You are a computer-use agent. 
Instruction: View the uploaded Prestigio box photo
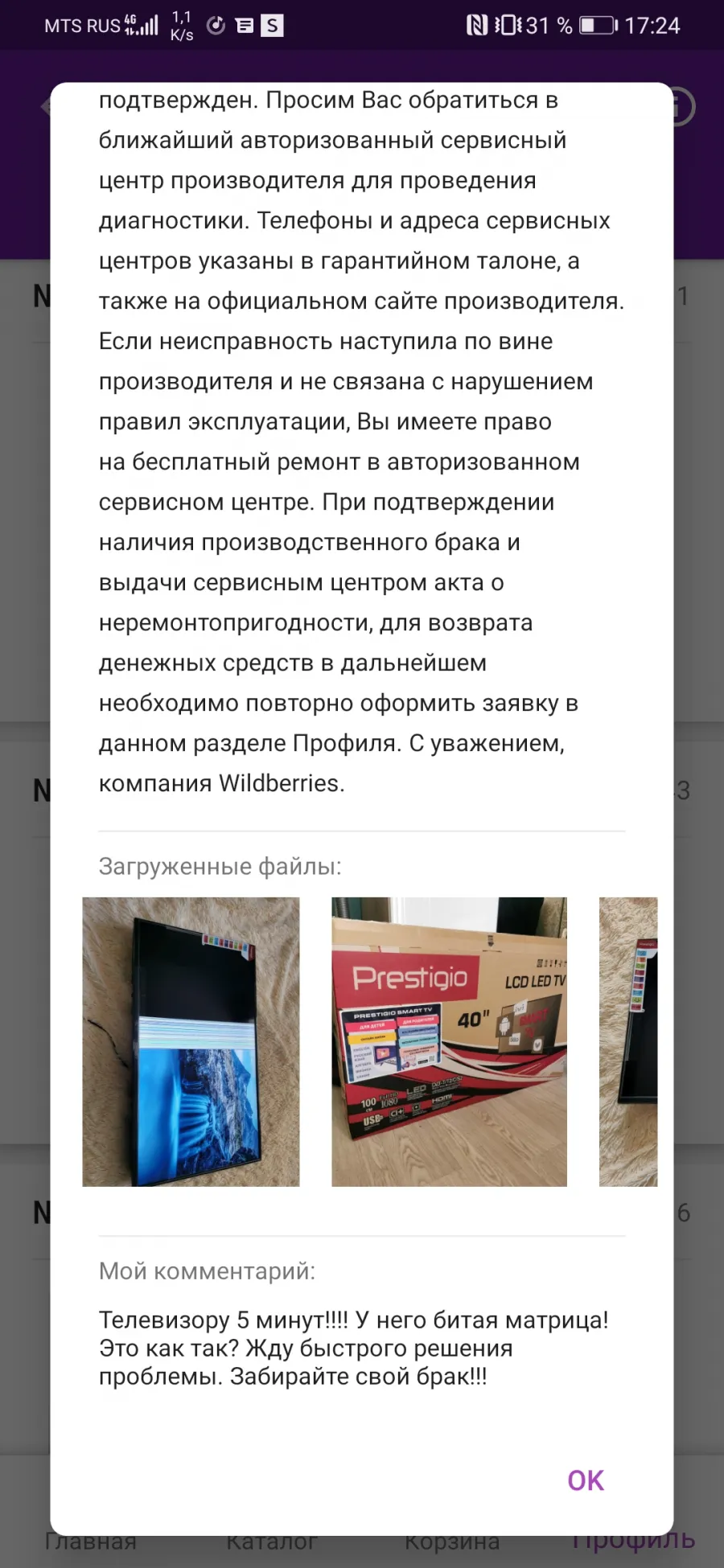tap(449, 1041)
